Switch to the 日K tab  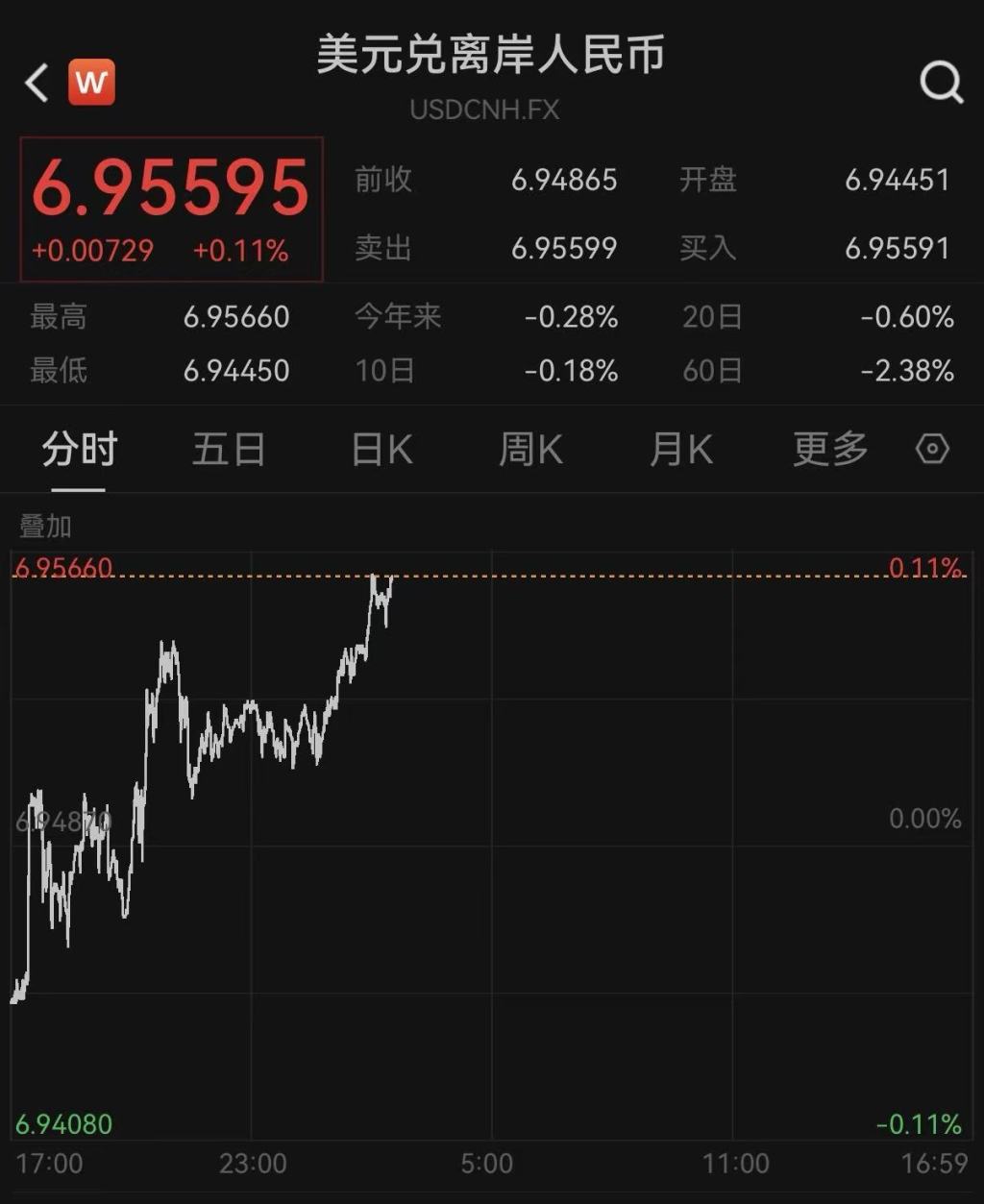tap(381, 450)
